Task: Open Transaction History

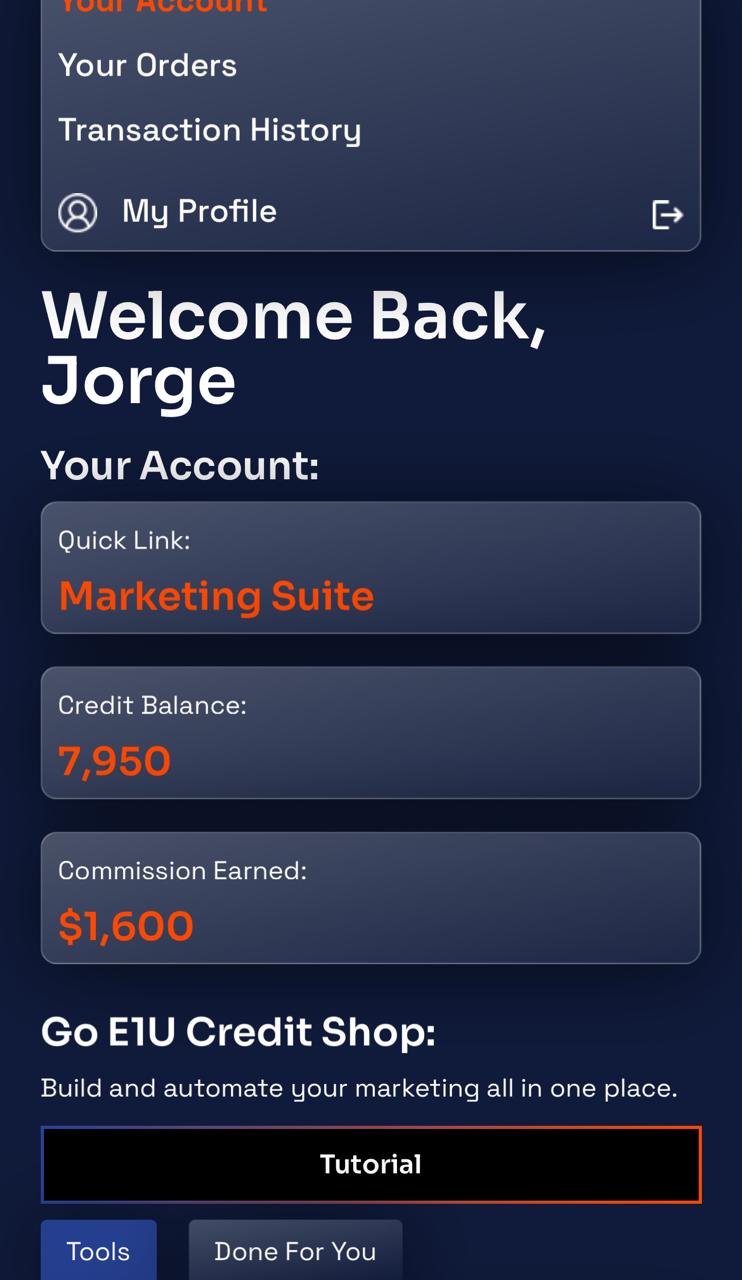Action: point(209,130)
